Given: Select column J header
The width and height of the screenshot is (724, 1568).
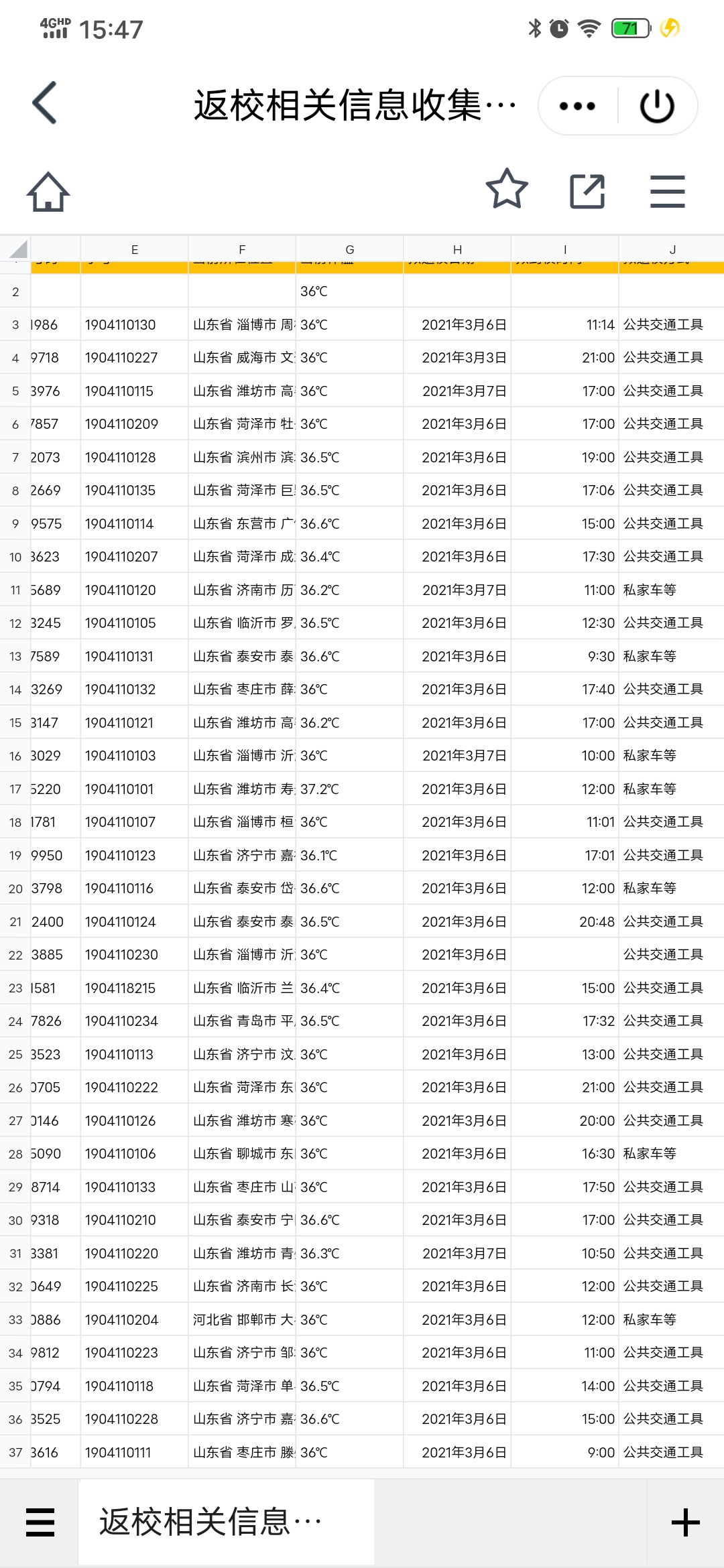Looking at the screenshot, I should point(672,249).
